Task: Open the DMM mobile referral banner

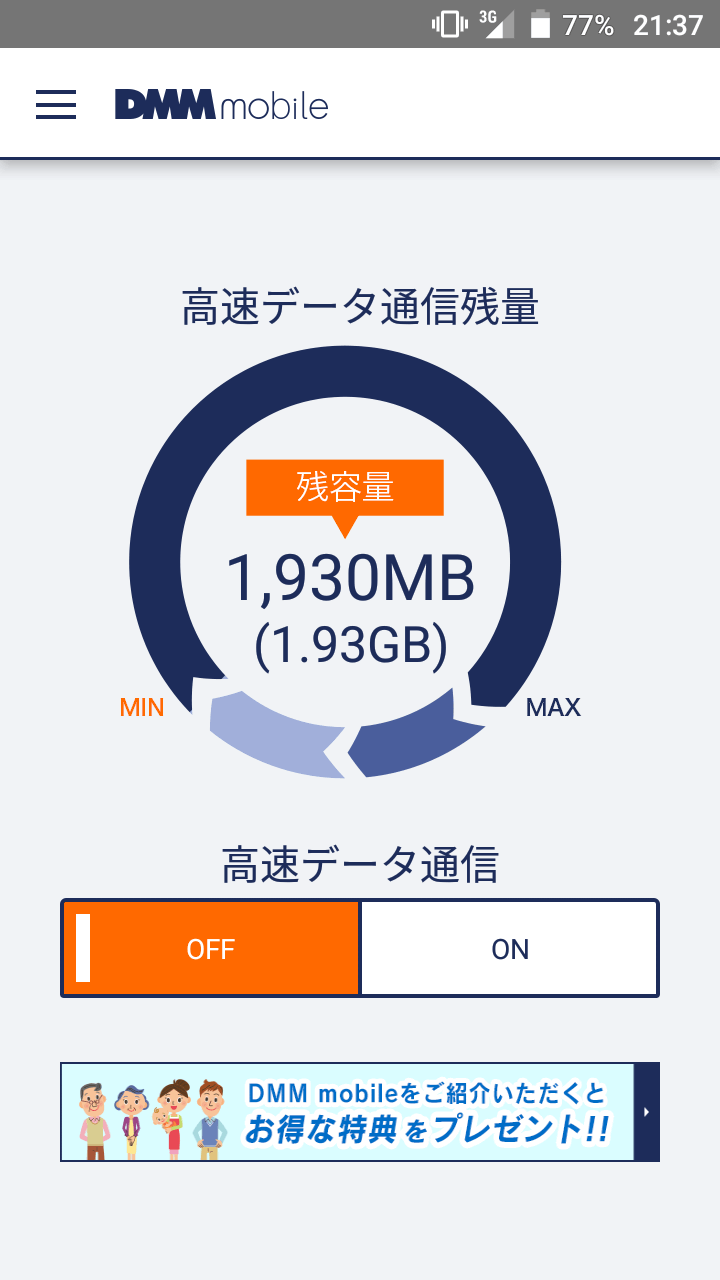Action: [x=359, y=1112]
